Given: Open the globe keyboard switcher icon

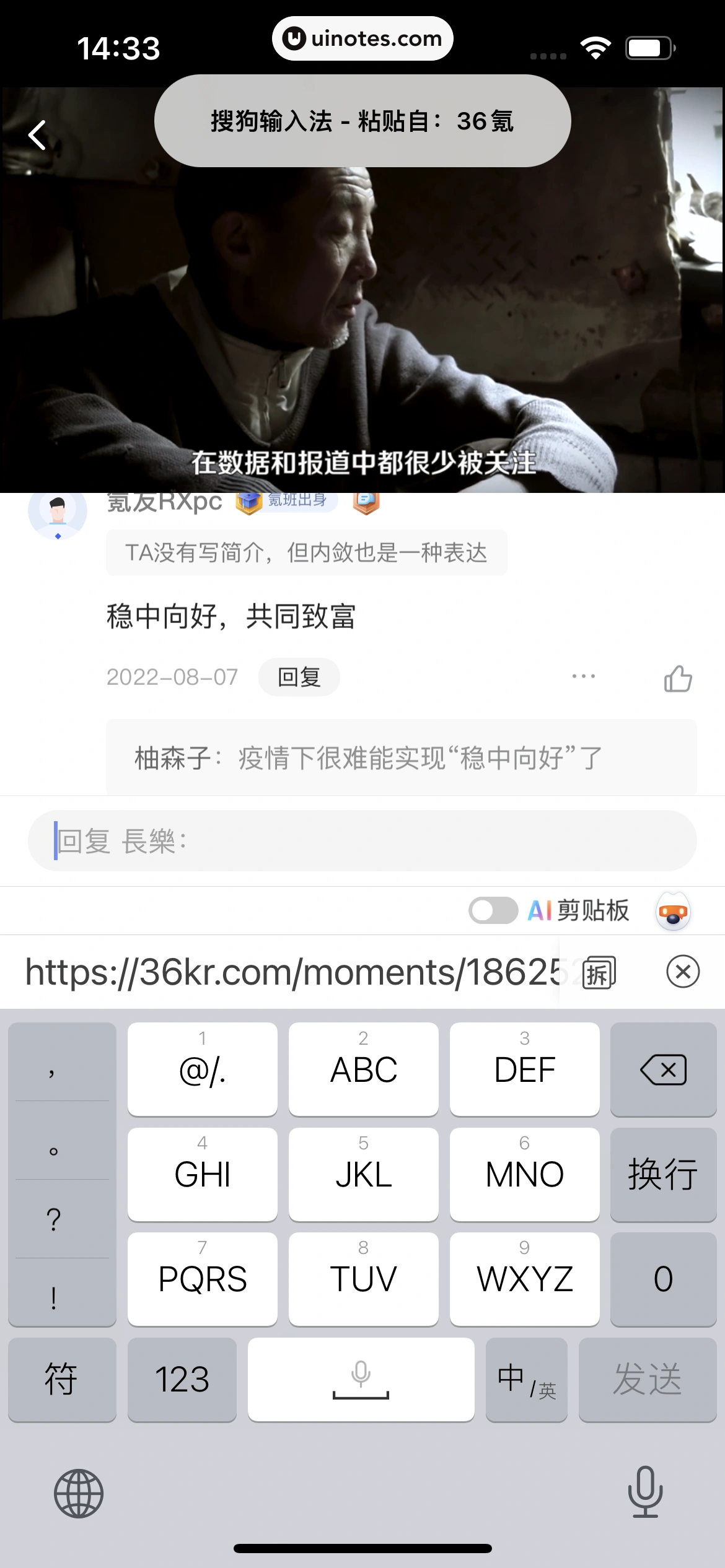Looking at the screenshot, I should [80, 1492].
